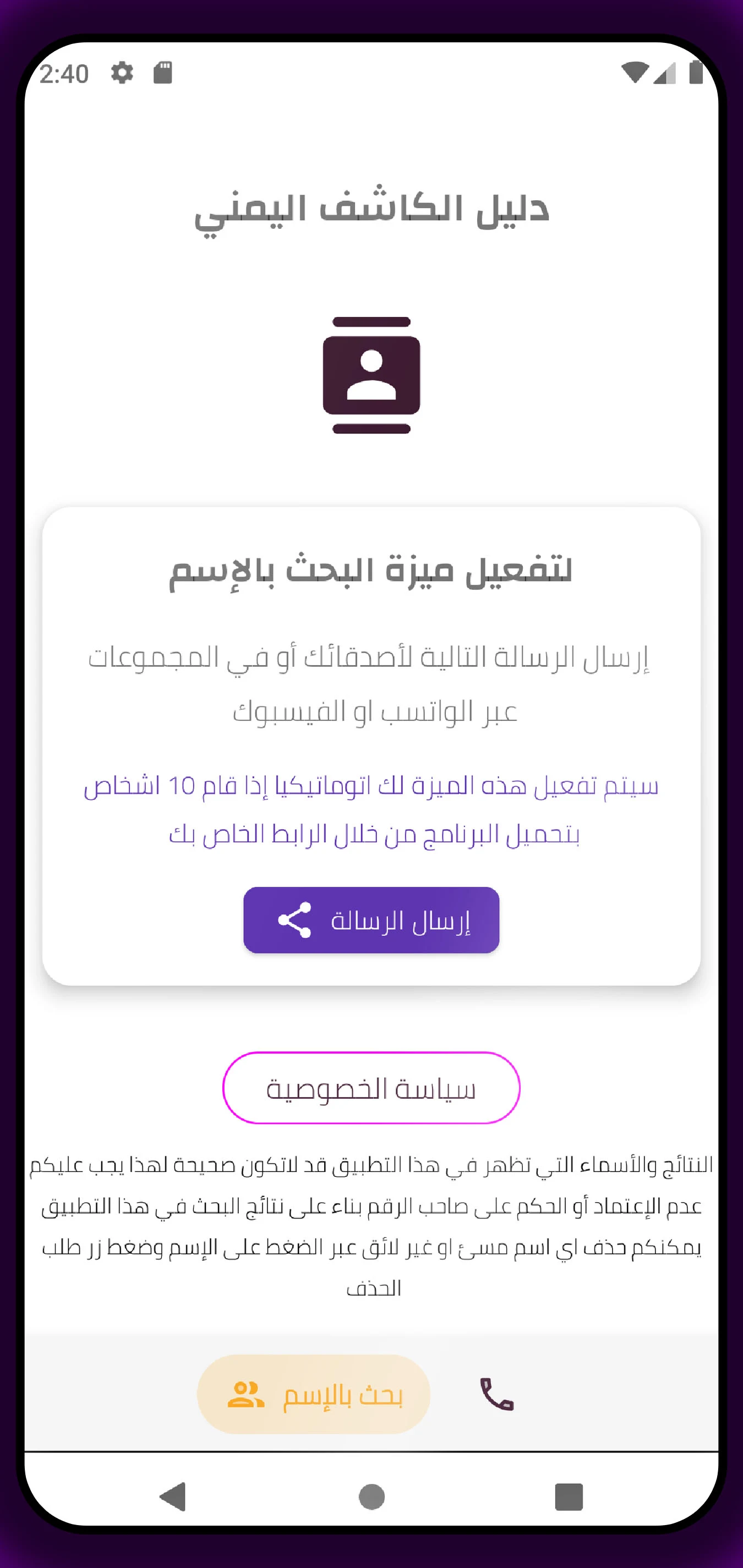This screenshot has height=1568, width=743.
Task: Select the بحث بالإسم tab
Action: point(314,1394)
